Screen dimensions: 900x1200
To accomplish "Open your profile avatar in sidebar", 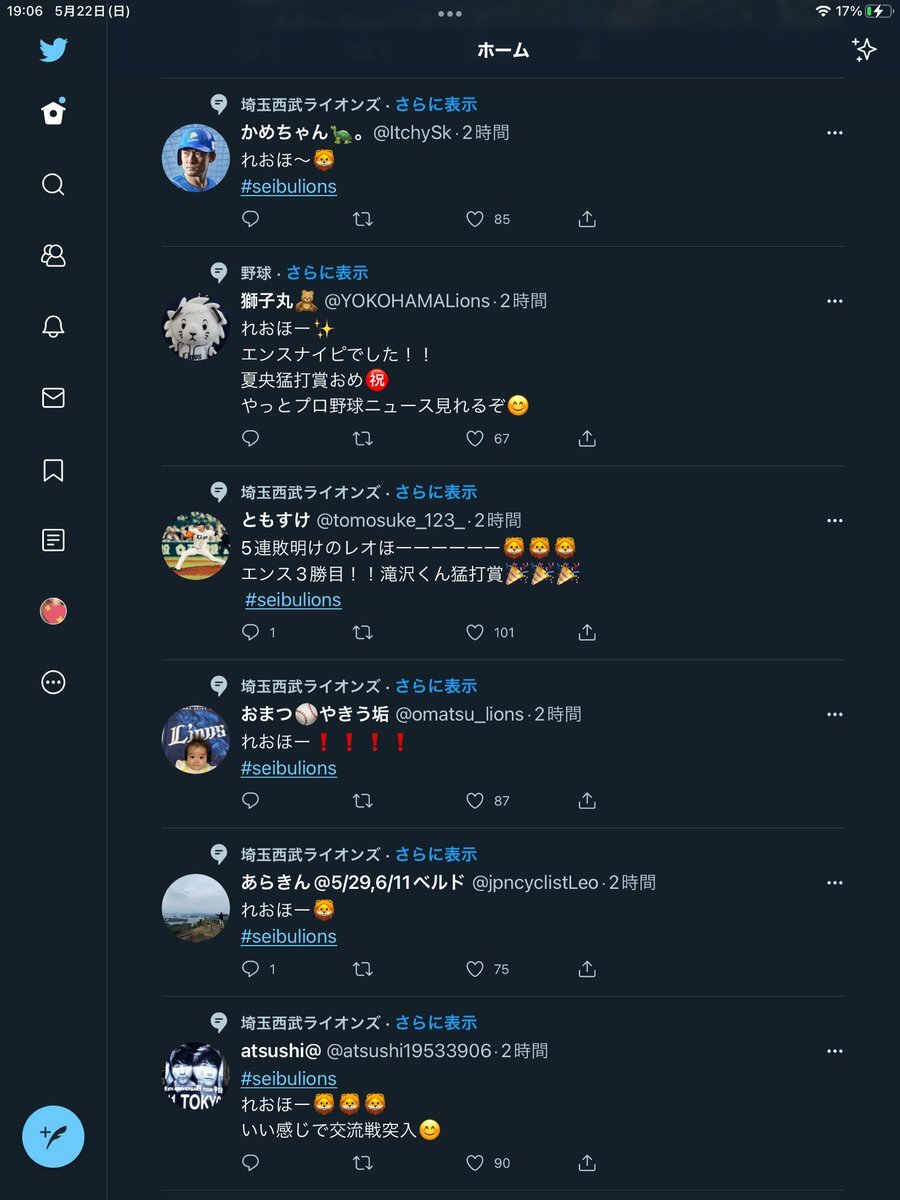I will point(53,612).
